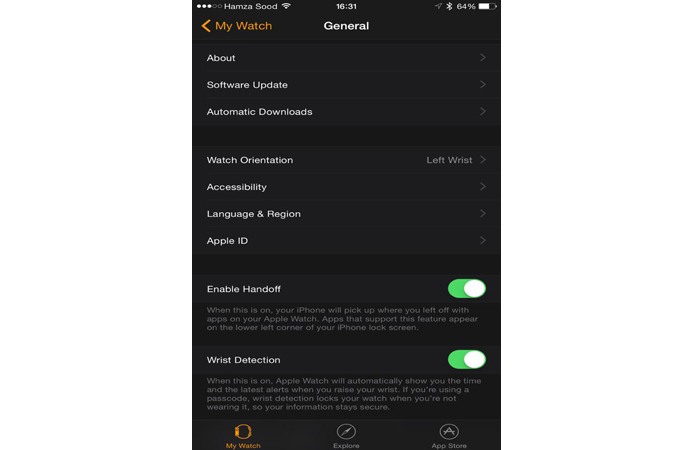Open Software Update settings
The image size is (700, 450).
(346, 85)
